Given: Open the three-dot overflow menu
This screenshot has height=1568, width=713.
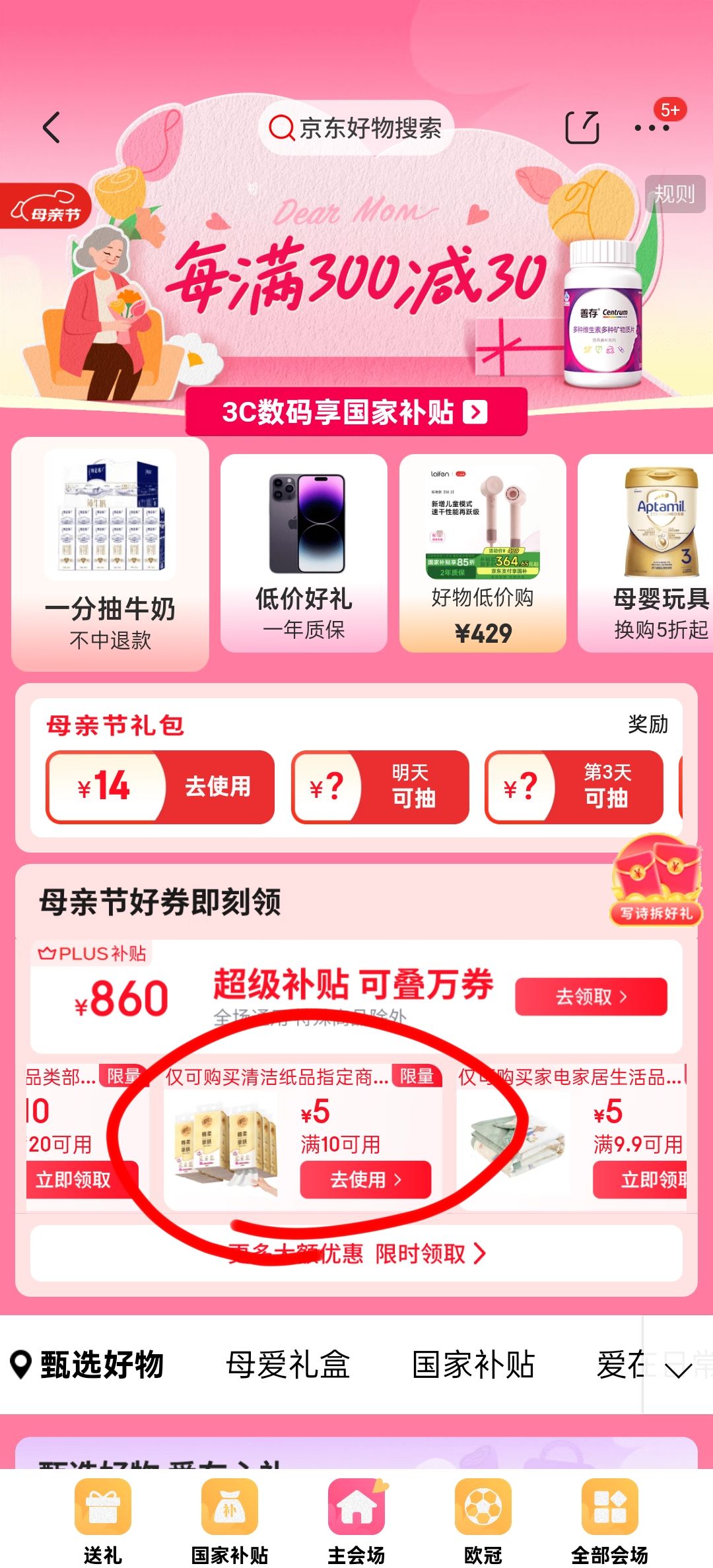Looking at the screenshot, I should click(652, 128).
